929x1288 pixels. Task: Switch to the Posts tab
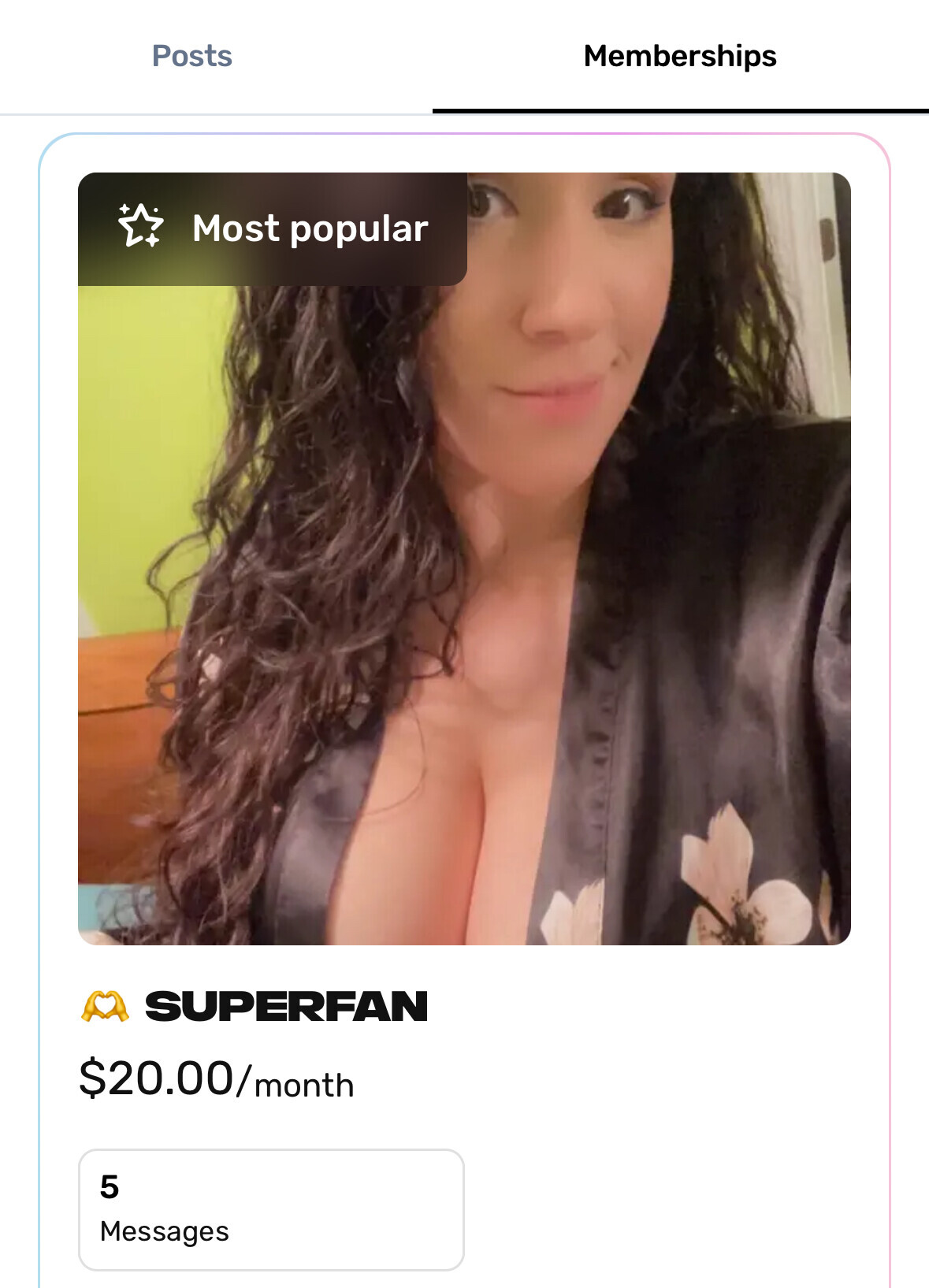click(191, 56)
